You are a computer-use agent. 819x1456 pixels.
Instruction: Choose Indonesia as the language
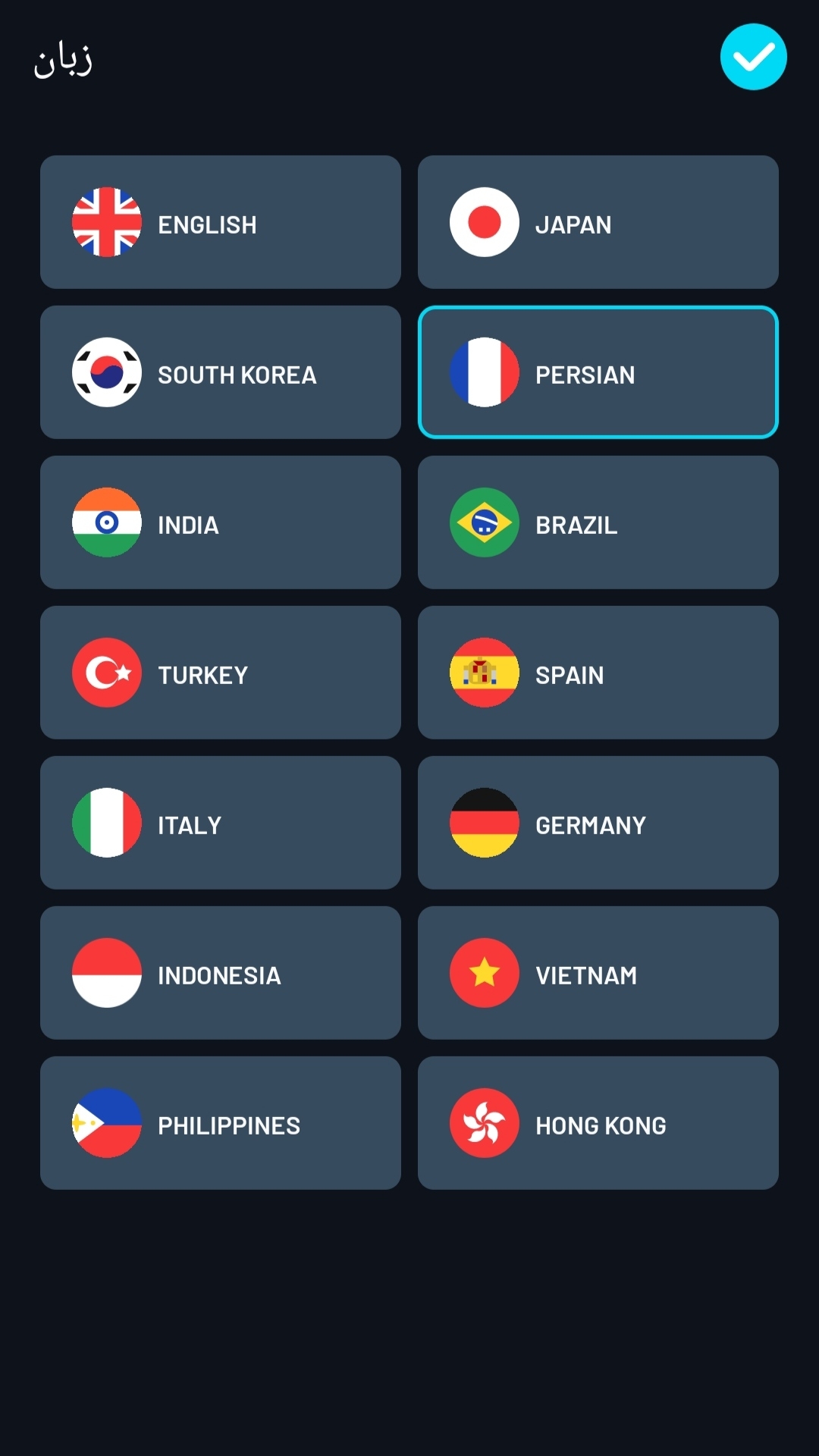click(220, 973)
